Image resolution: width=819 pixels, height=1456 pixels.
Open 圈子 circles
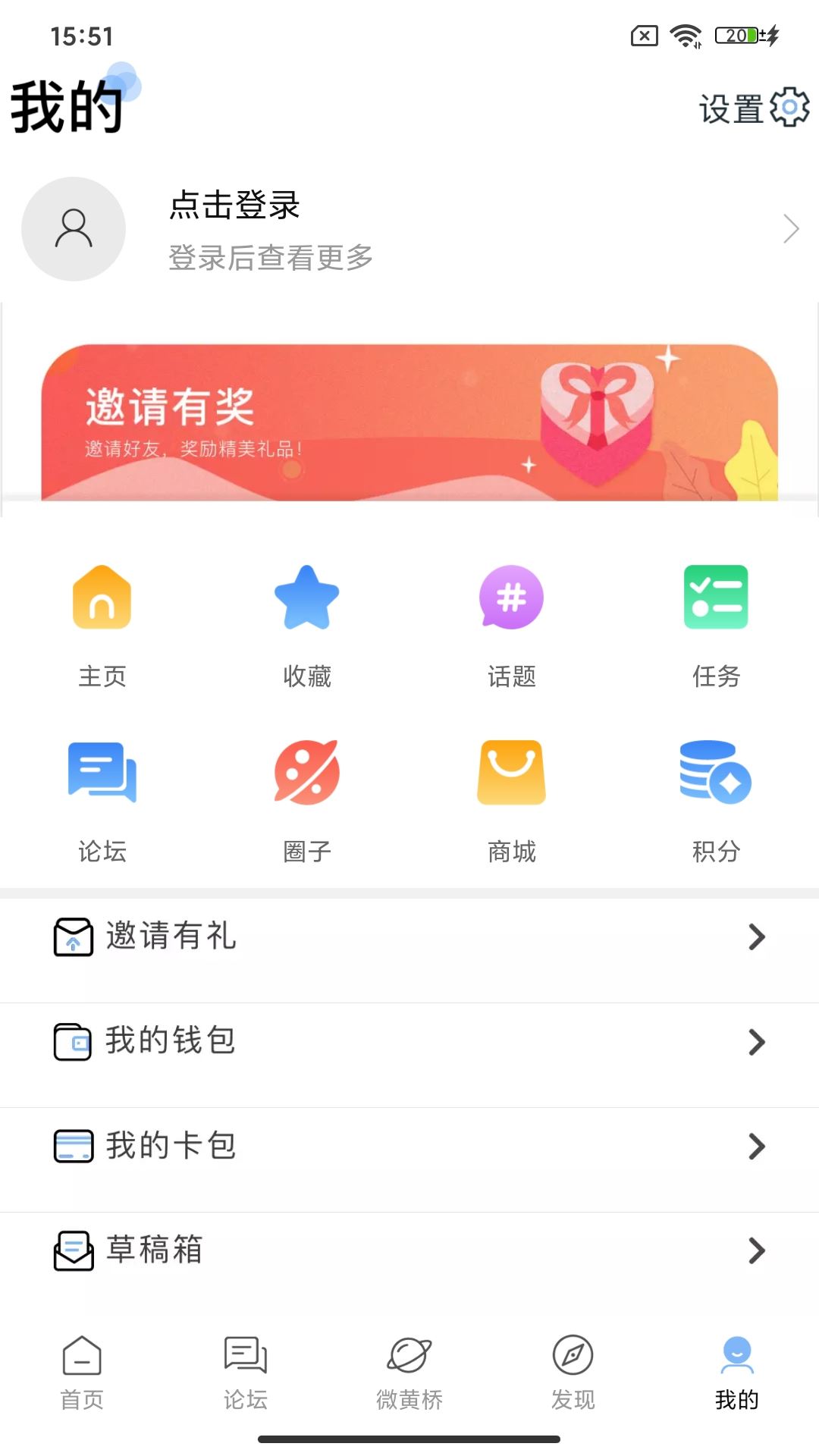(x=307, y=800)
